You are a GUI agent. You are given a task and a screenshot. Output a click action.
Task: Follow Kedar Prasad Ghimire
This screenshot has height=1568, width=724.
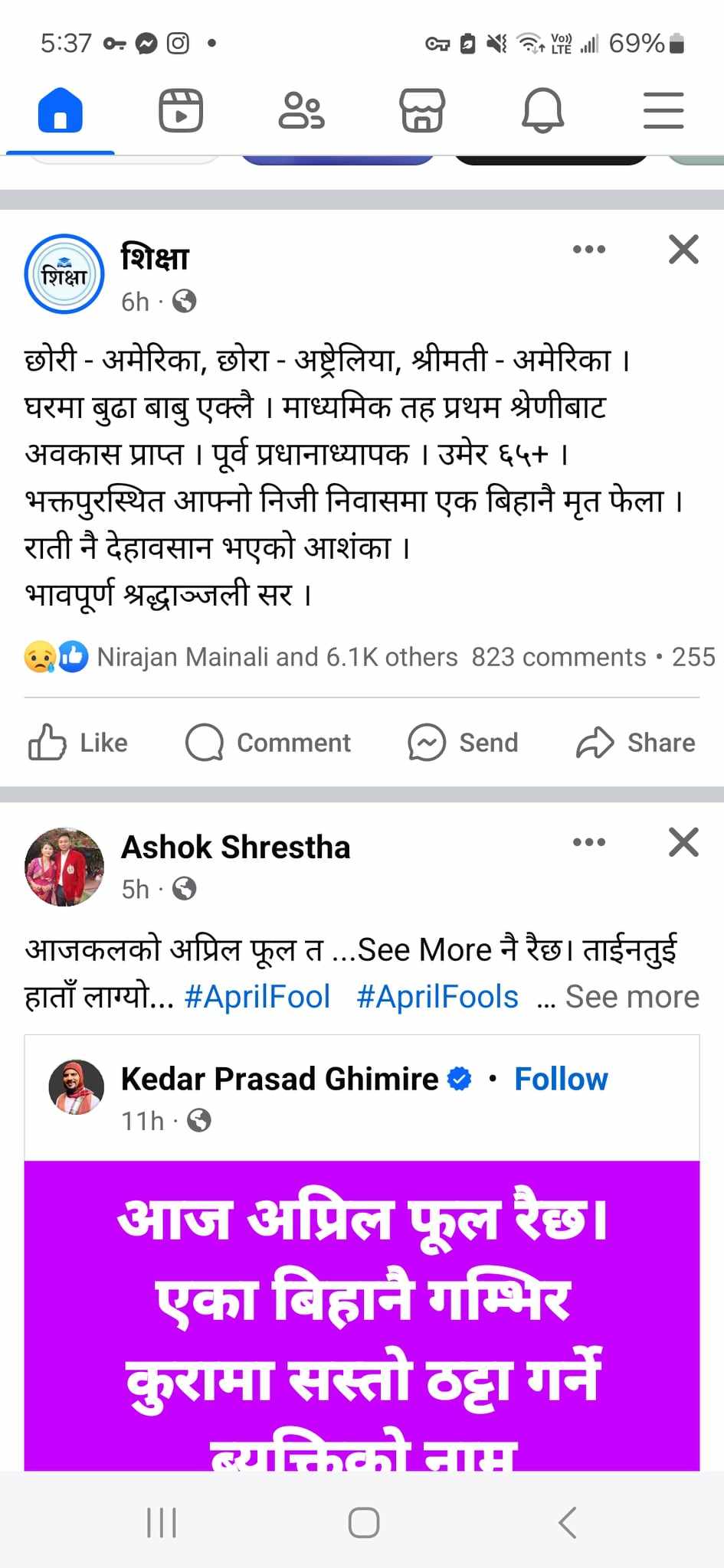tap(560, 1078)
